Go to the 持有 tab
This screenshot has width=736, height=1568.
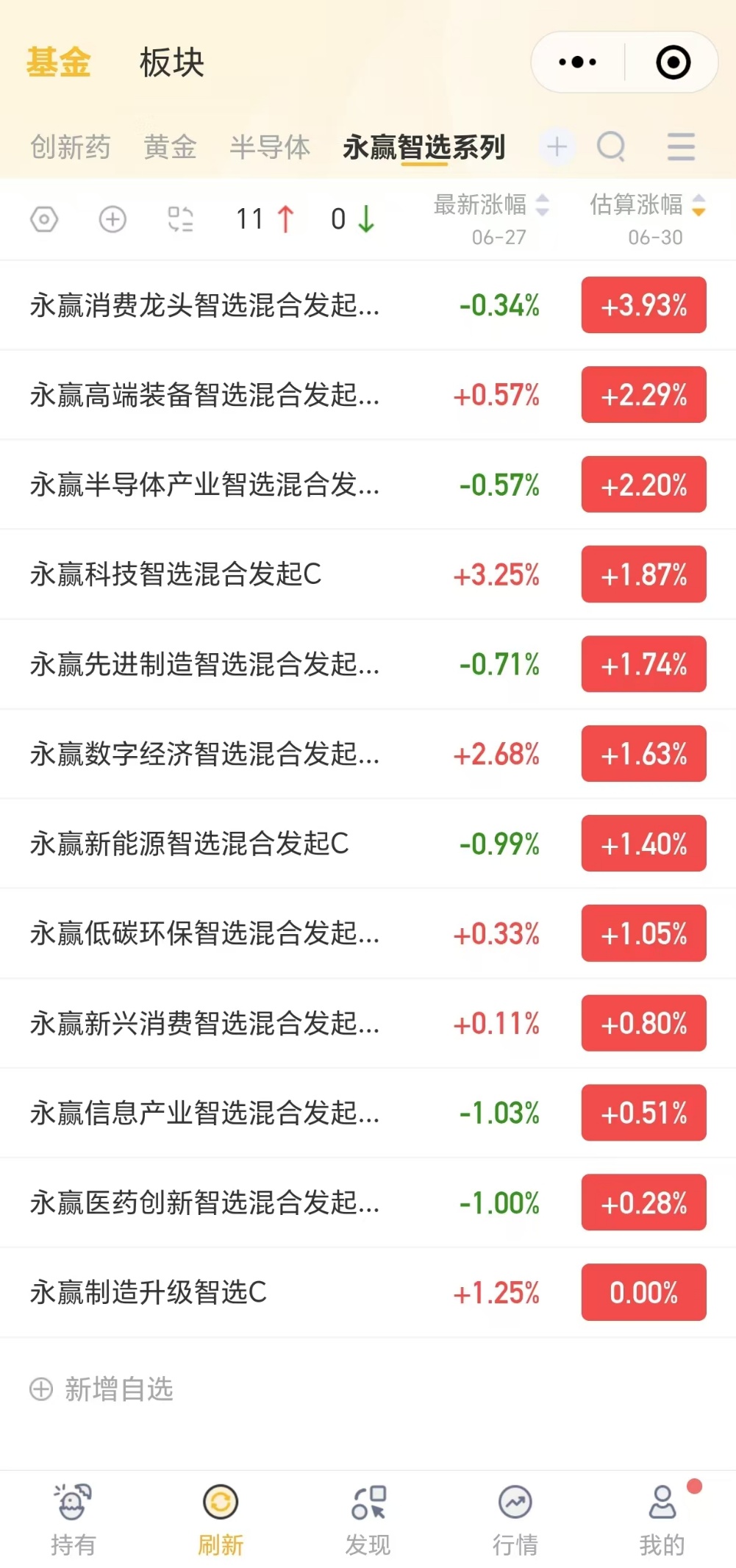tap(73, 1520)
